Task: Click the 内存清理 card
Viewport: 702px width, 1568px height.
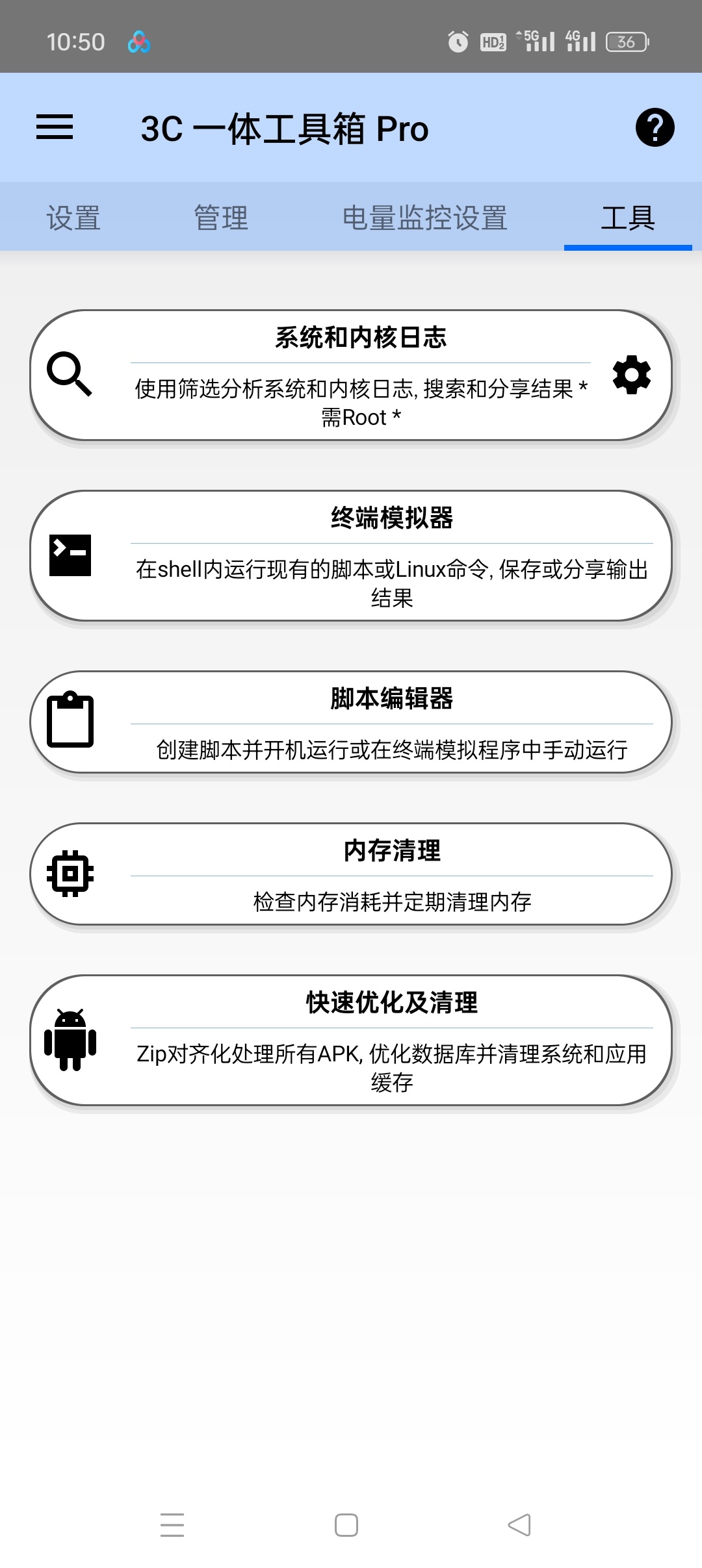Action: pos(351,874)
